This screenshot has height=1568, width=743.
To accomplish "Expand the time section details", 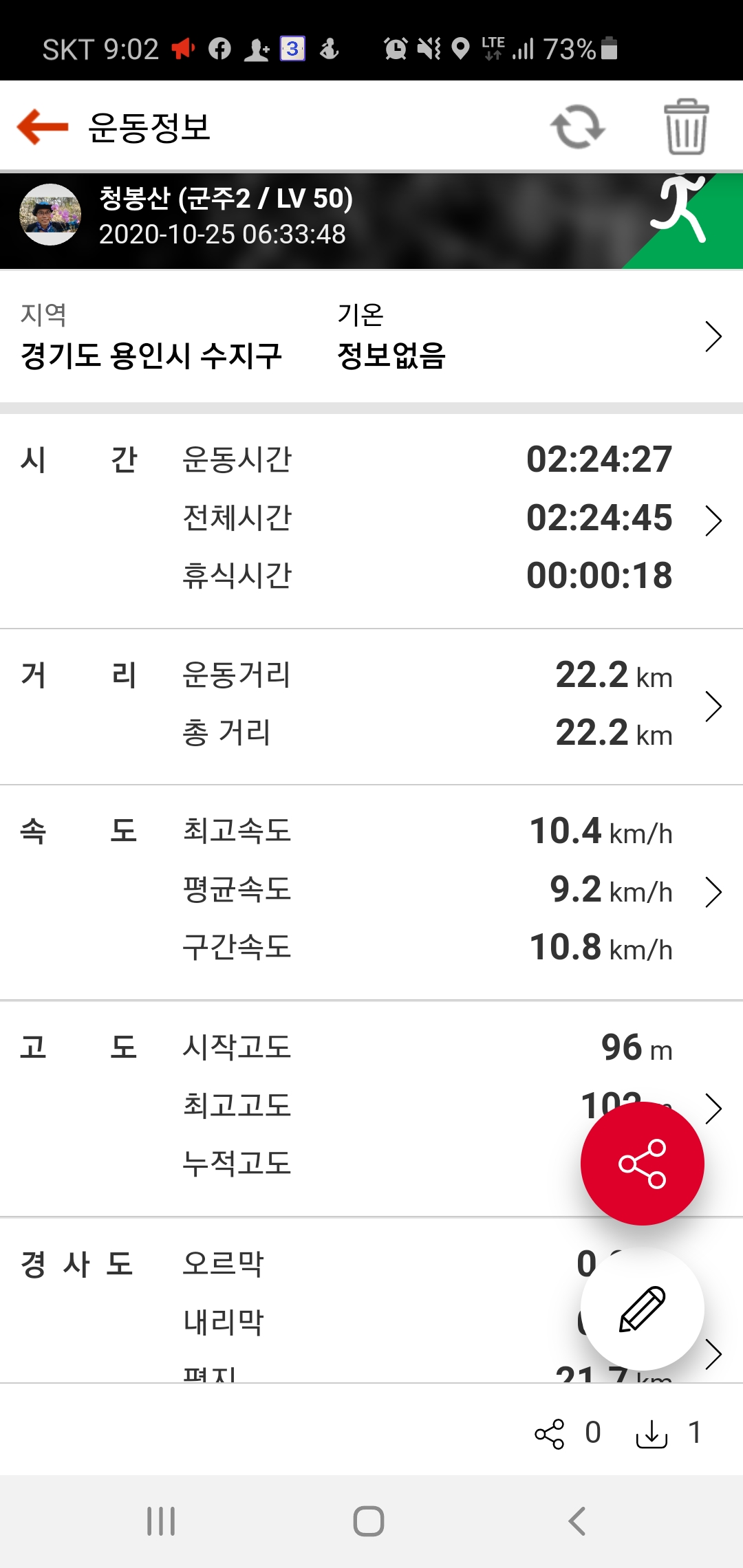I will pos(713,521).
